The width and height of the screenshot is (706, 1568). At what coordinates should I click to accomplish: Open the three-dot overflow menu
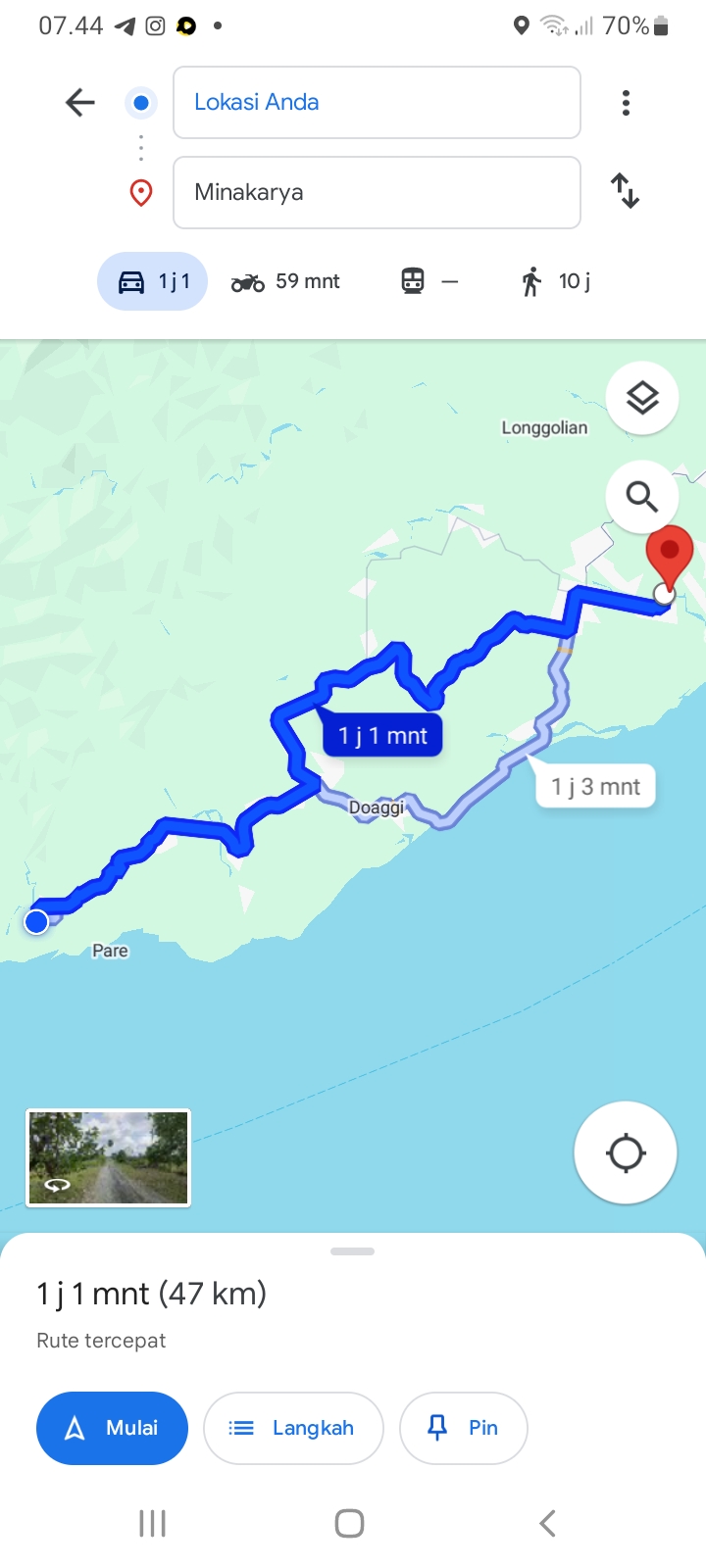626,103
